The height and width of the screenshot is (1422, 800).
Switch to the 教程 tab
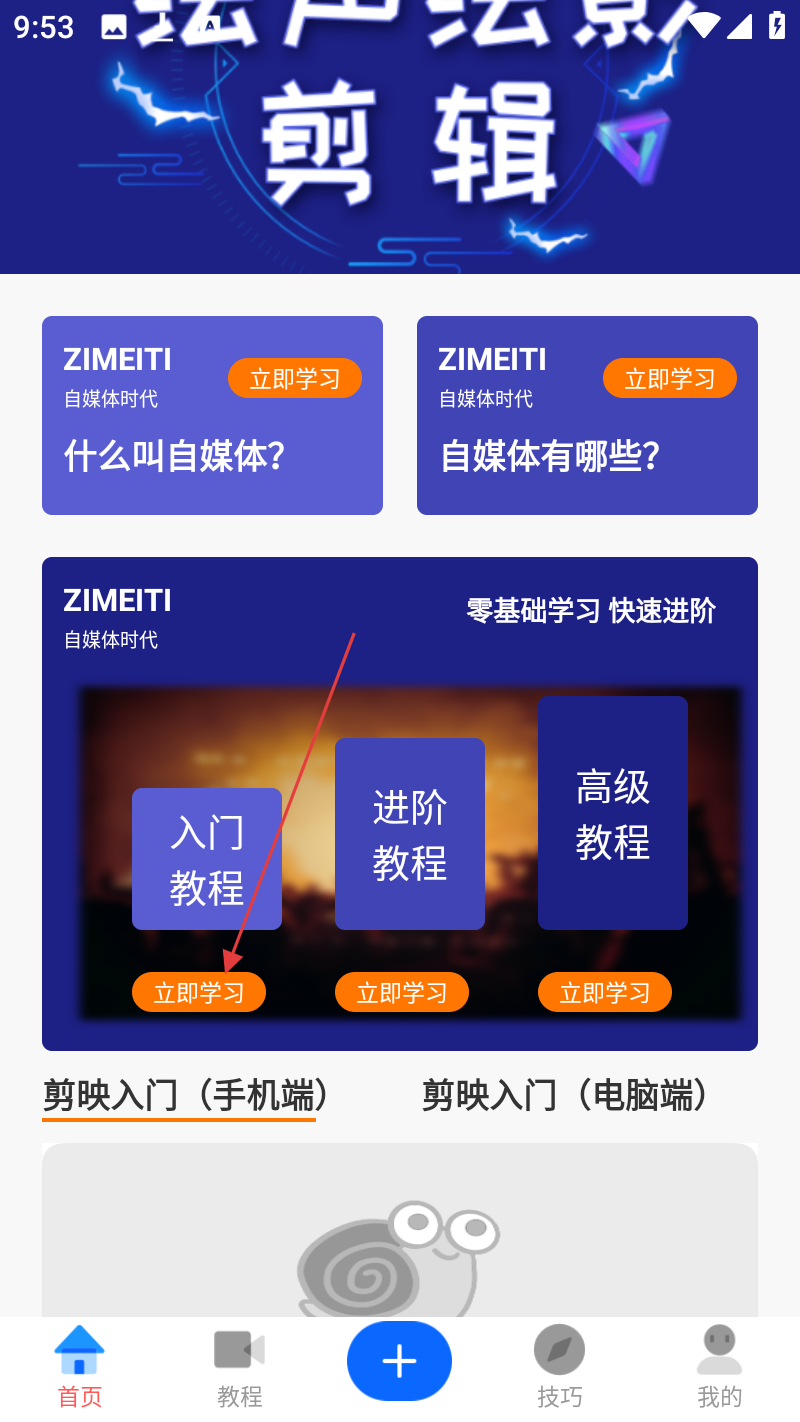click(239, 1366)
